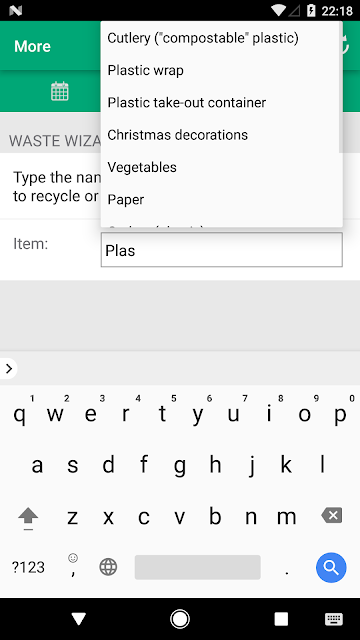
Task: Delete a character with backspace key
Action: (331, 516)
